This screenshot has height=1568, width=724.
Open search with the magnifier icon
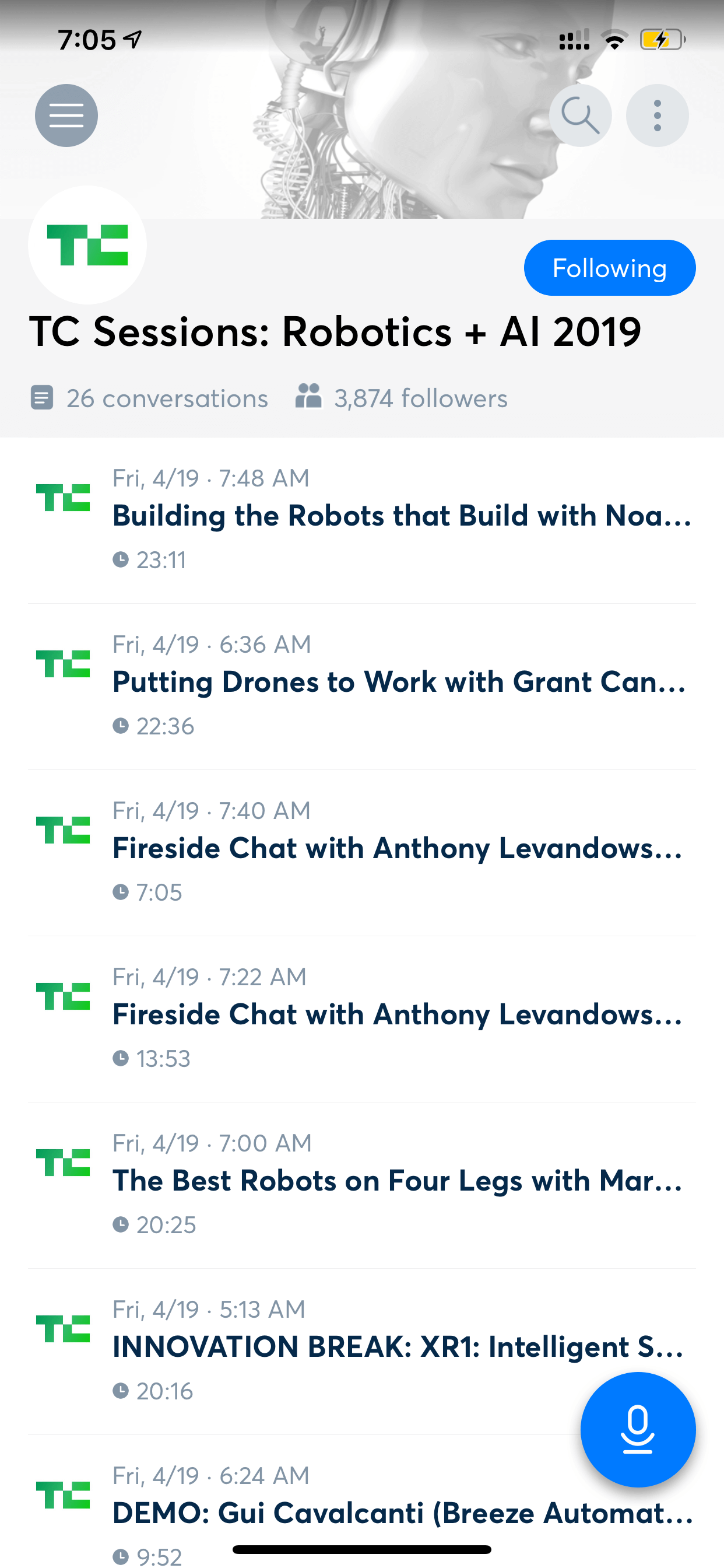(x=580, y=116)
